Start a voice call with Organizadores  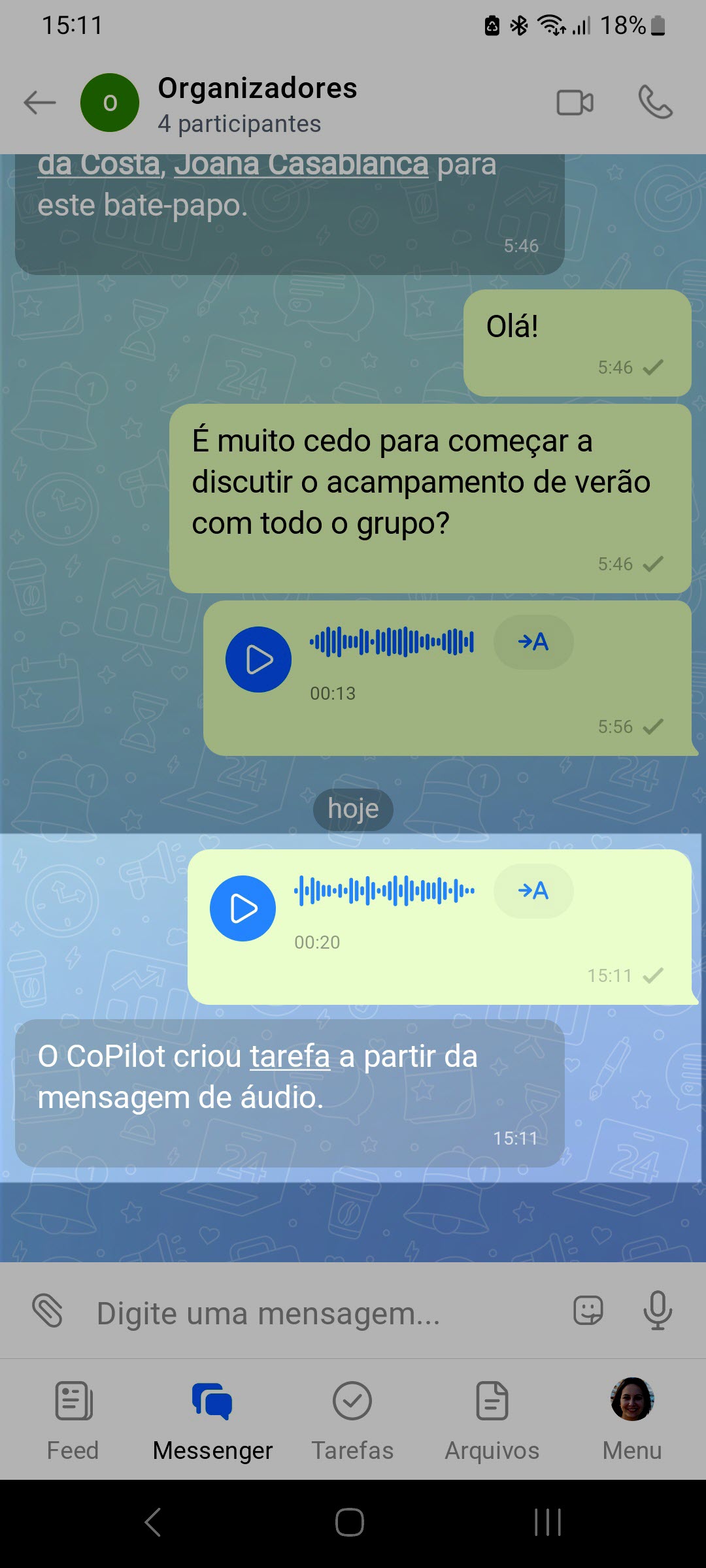point(655,103)
